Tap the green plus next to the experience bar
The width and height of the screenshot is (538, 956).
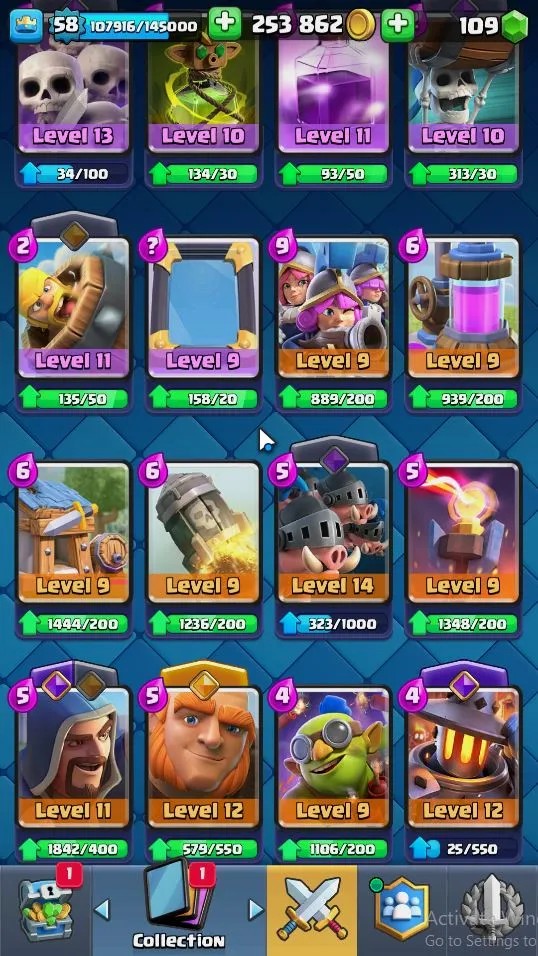[225, 24]
